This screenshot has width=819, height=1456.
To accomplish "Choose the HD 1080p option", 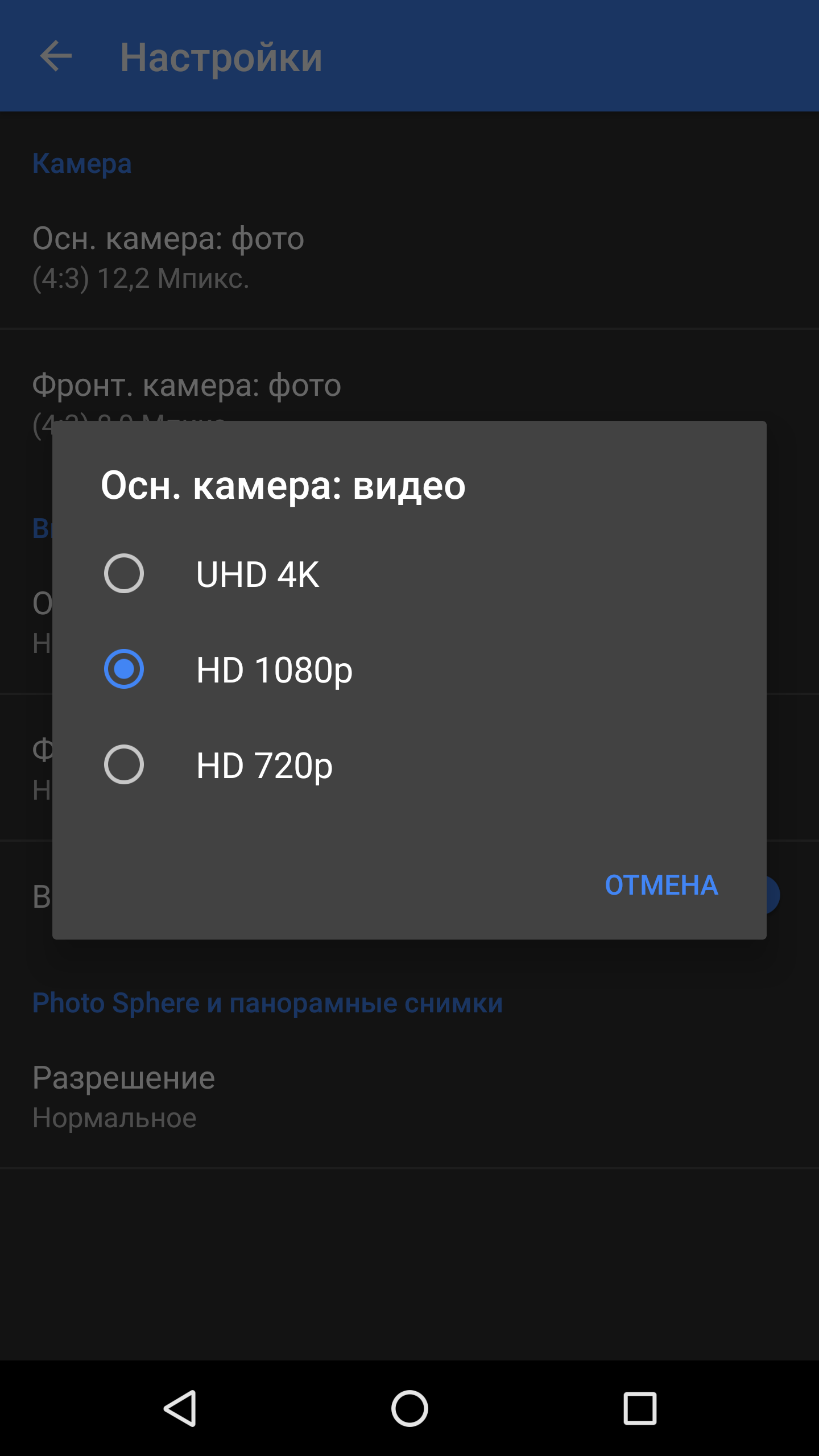I will coord(409,669).
